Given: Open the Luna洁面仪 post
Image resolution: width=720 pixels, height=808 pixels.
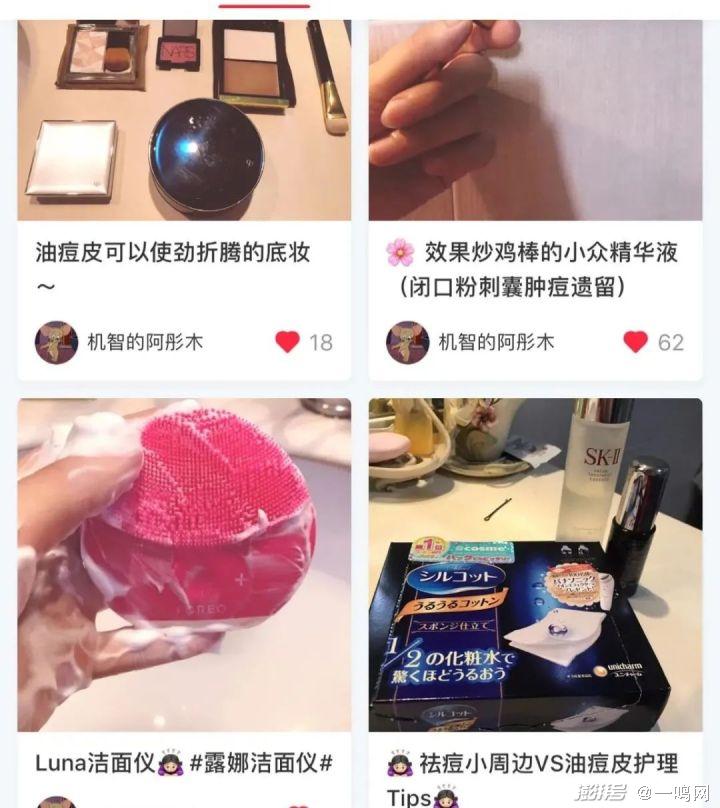Looking at the screenshot, I should click(184, 565).
